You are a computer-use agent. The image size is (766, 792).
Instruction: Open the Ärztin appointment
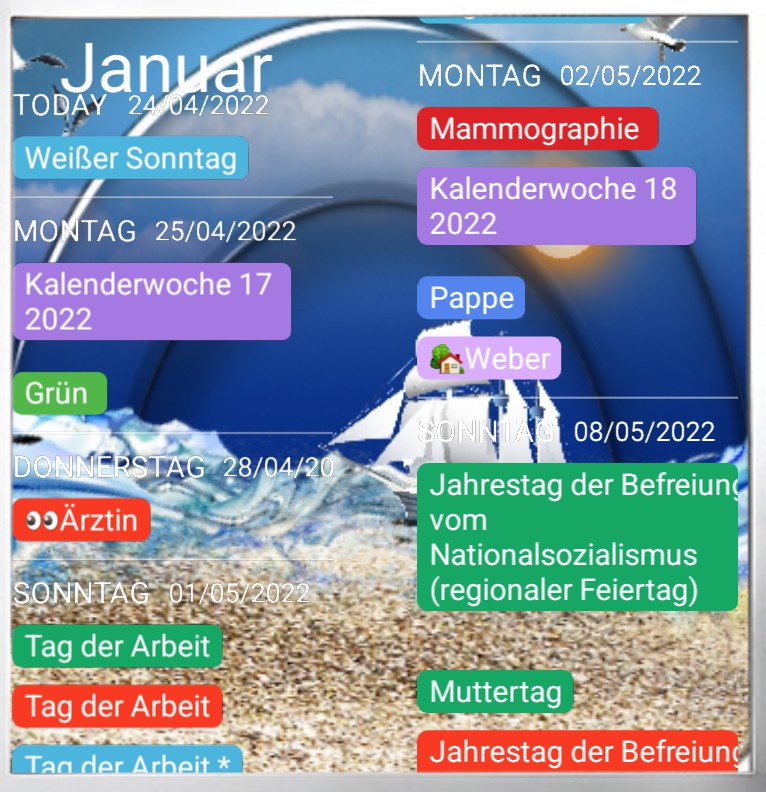click(x=82, y=520)
